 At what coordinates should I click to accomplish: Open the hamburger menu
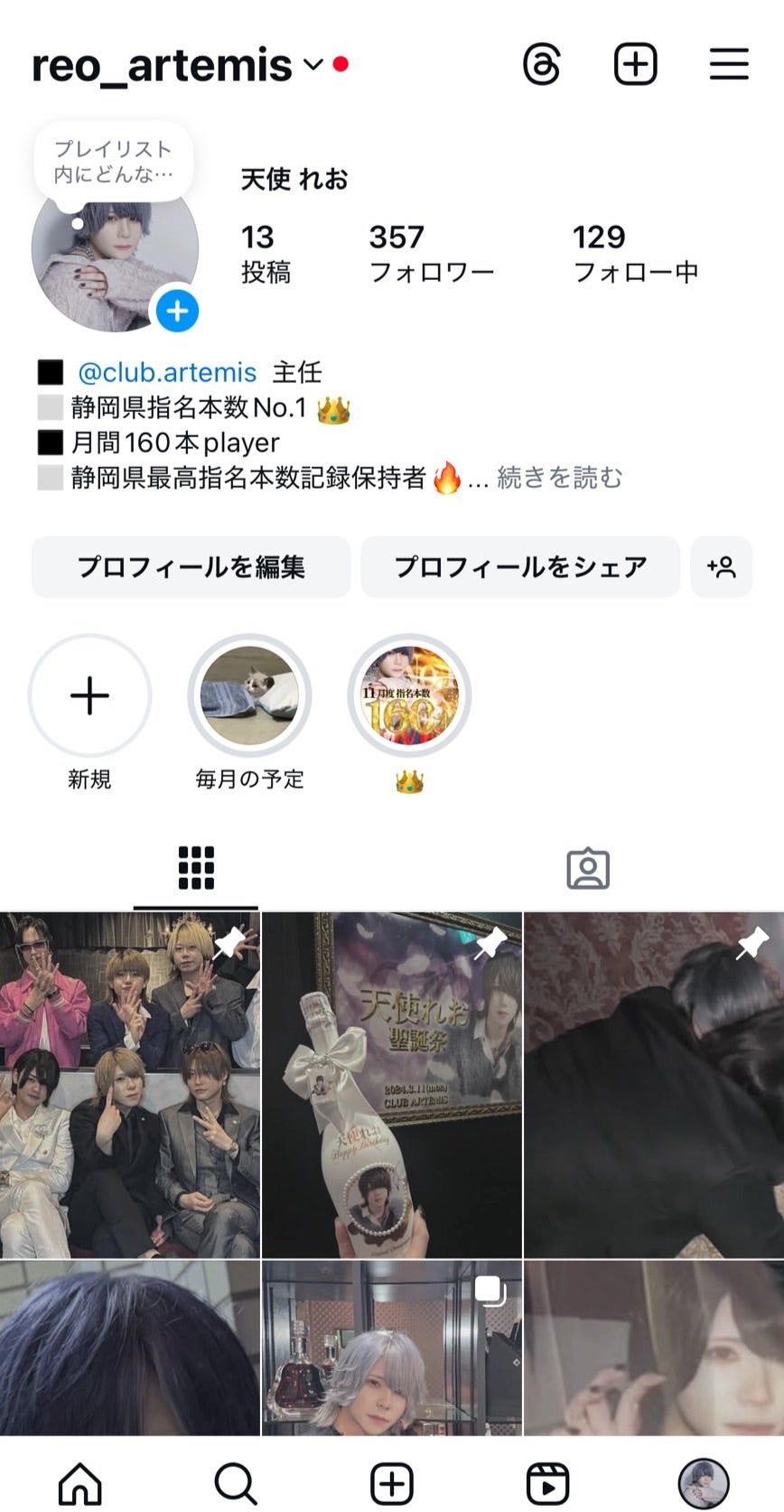pyautogui.click(x=728, y=65)
